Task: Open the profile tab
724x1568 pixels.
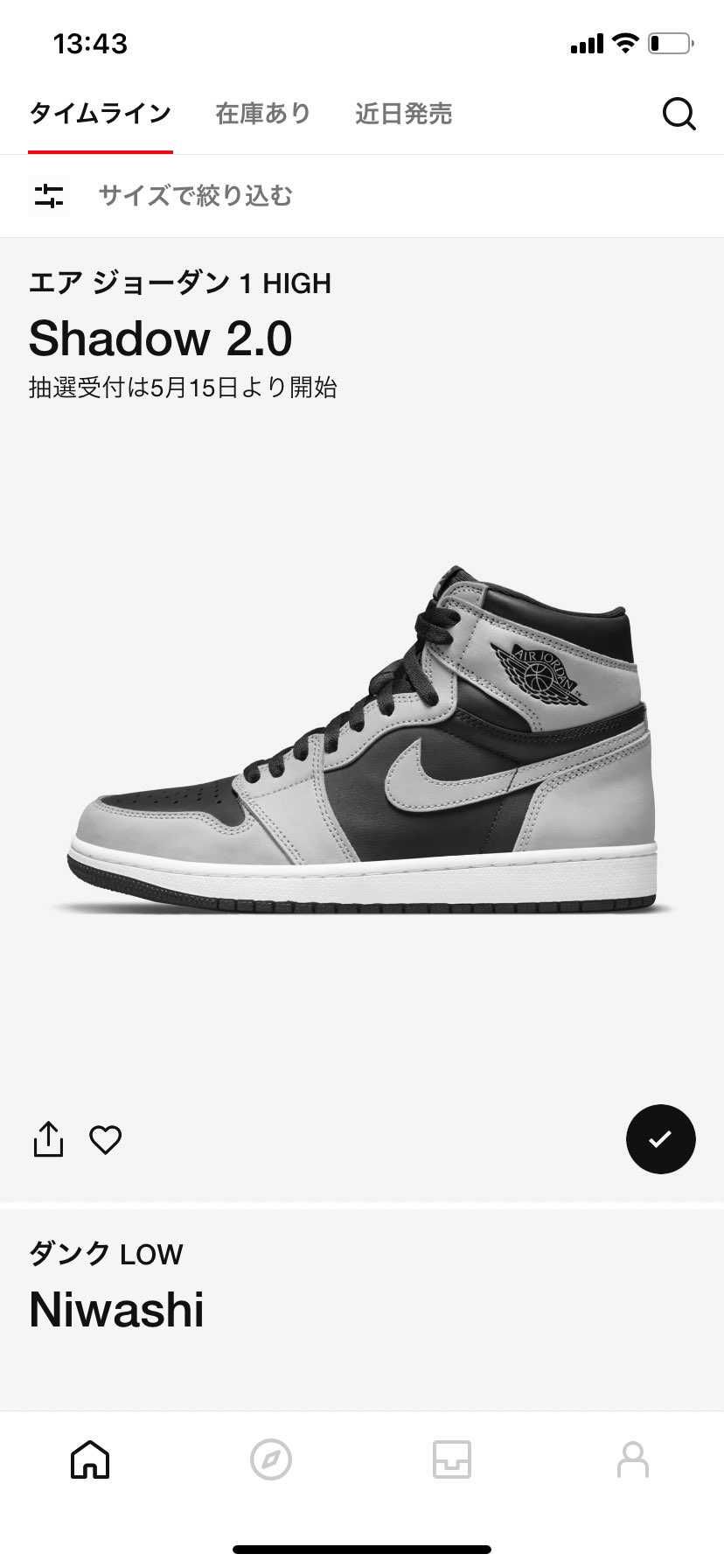Action: coord(633,1459)
